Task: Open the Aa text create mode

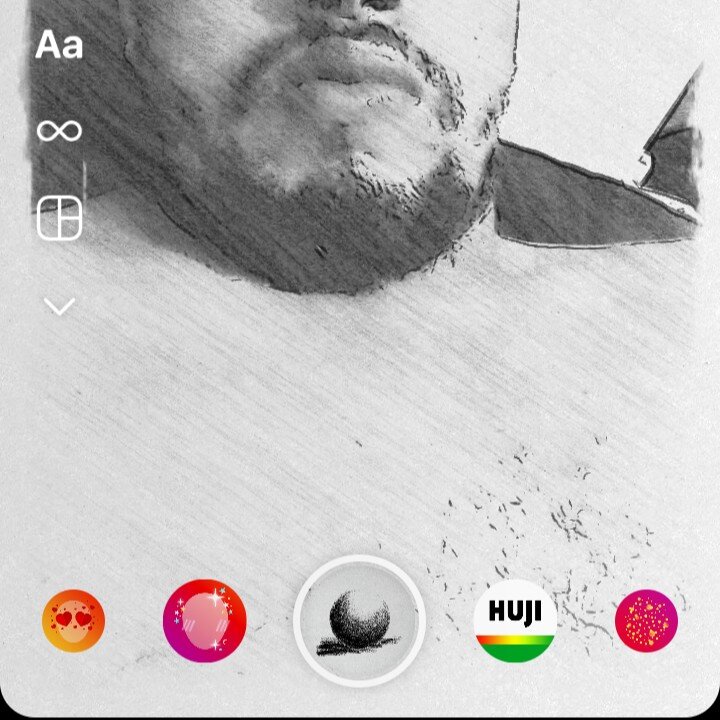Action: point(59,45)
